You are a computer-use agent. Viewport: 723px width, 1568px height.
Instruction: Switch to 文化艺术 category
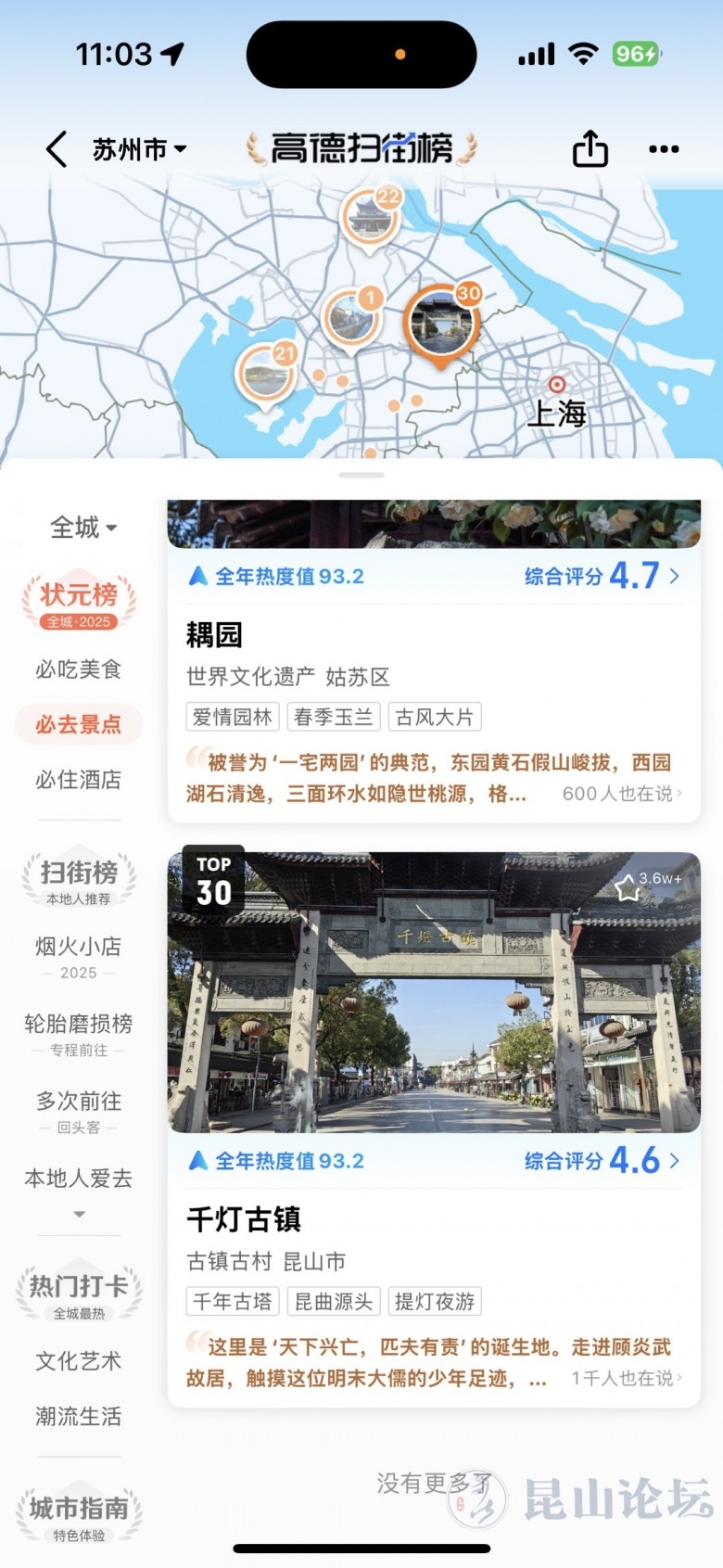(x=79, y=1361)
